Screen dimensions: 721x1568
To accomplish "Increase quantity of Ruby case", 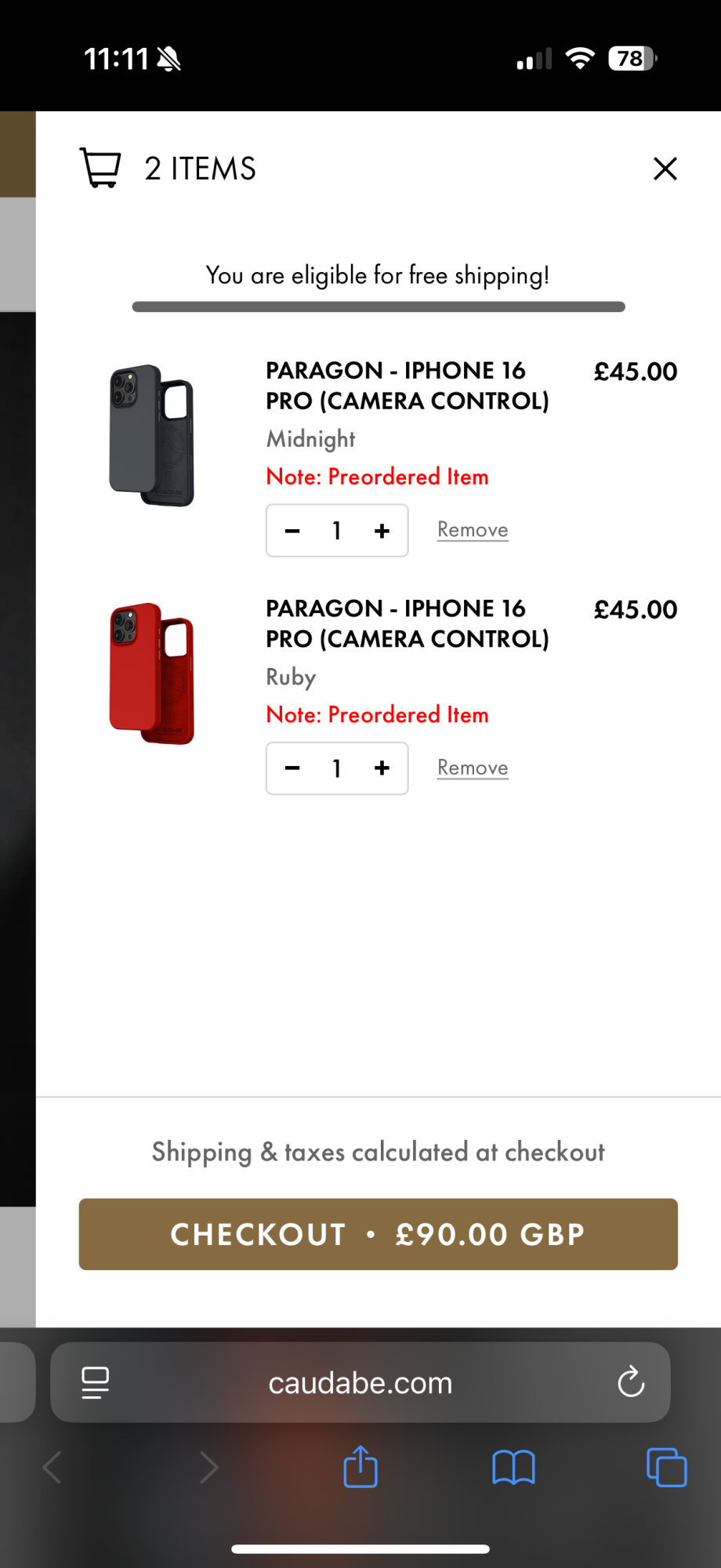I will point(382,768).
